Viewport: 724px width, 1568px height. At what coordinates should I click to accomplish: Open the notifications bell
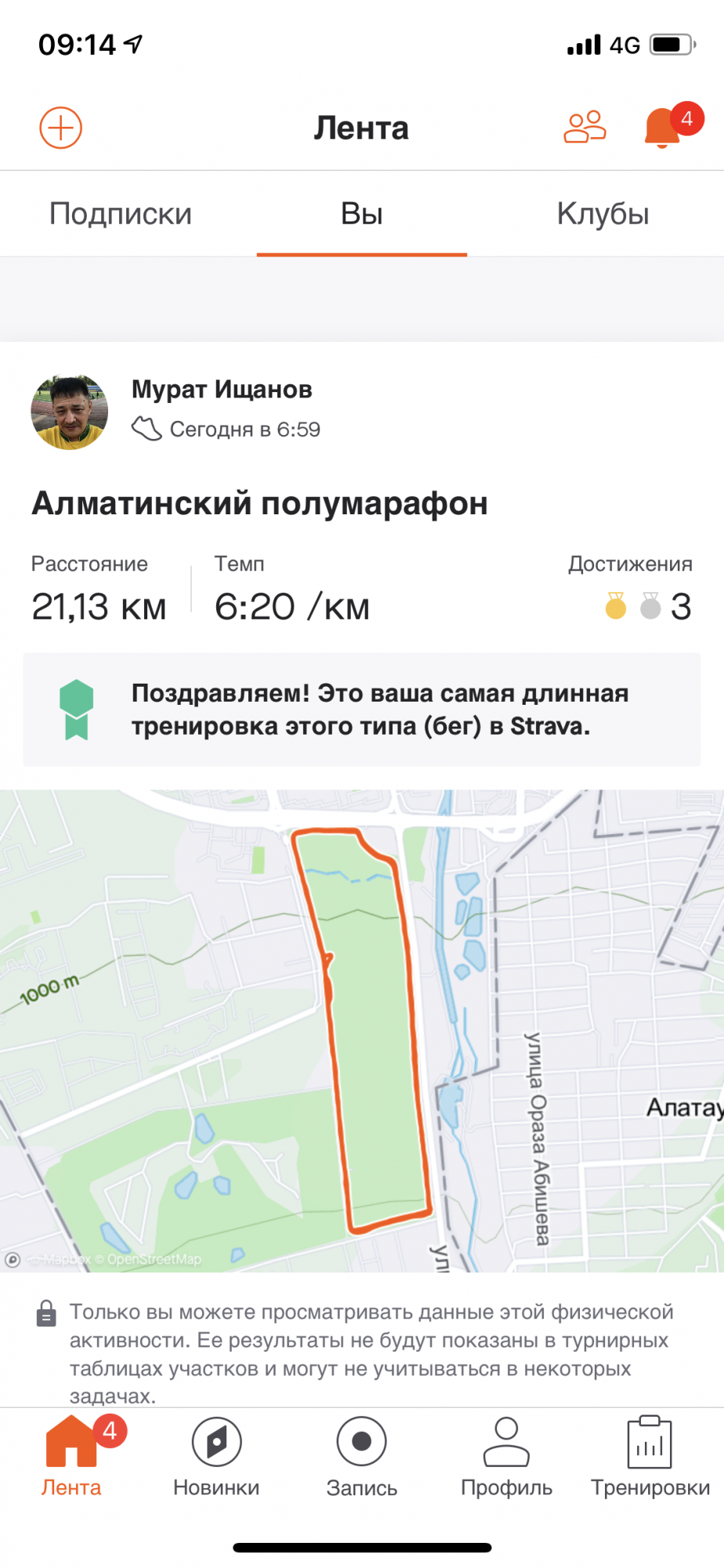(x=663, y=128)
